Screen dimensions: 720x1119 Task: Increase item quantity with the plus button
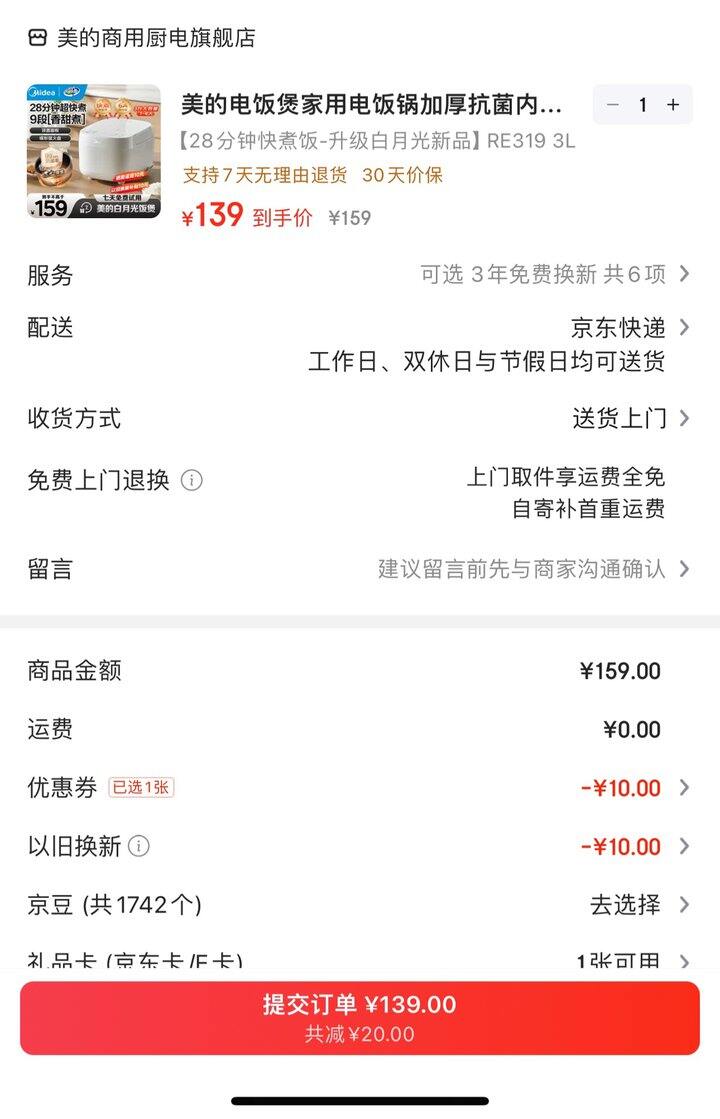[x=673, y=105]
